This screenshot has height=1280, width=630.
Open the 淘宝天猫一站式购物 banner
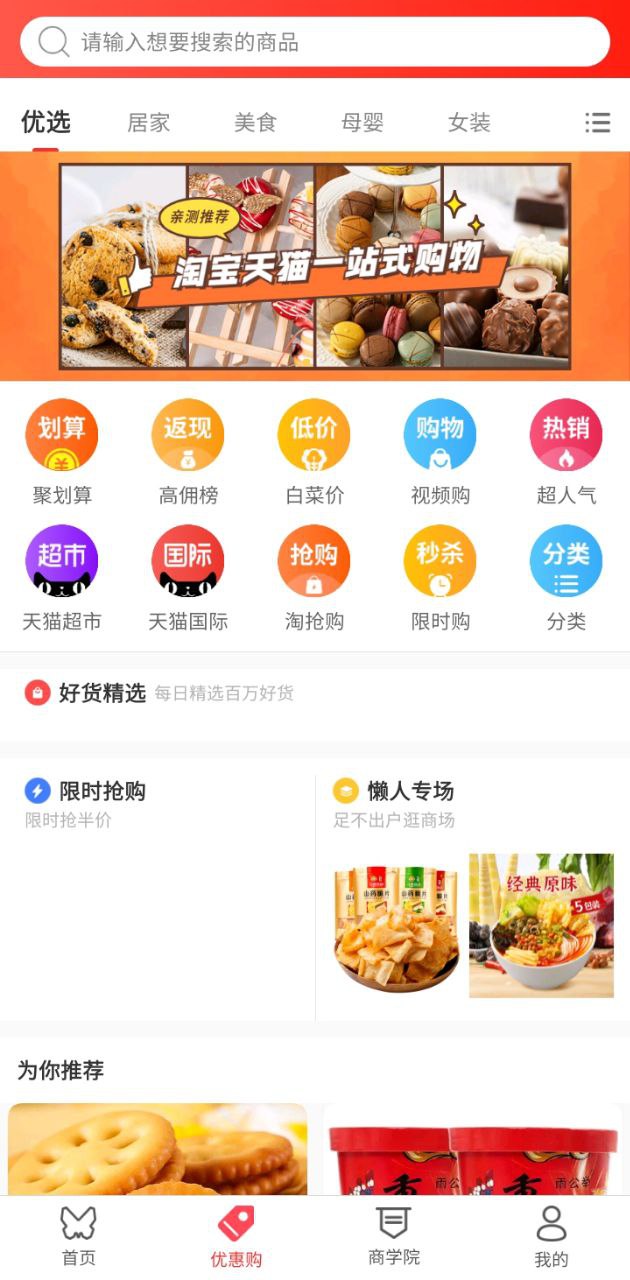(315, 266)
